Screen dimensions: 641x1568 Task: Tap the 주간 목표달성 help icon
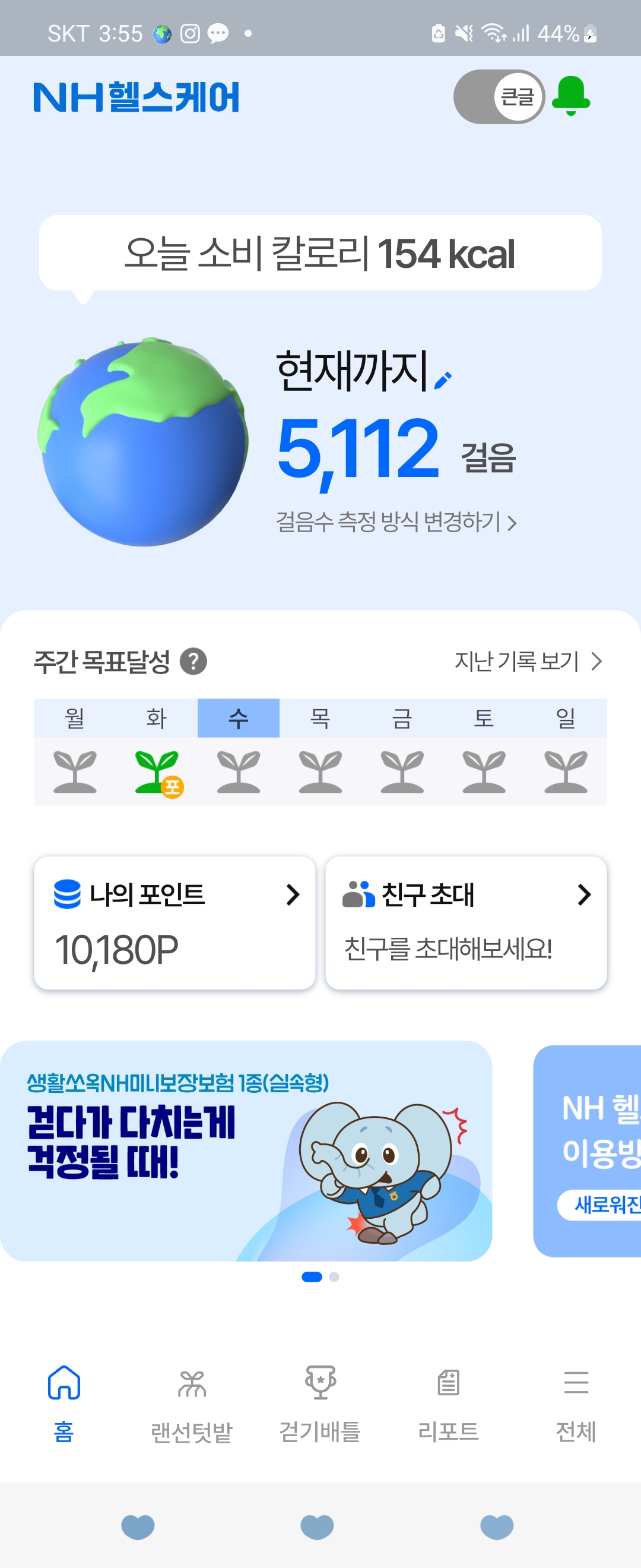[x=193, y=662]
